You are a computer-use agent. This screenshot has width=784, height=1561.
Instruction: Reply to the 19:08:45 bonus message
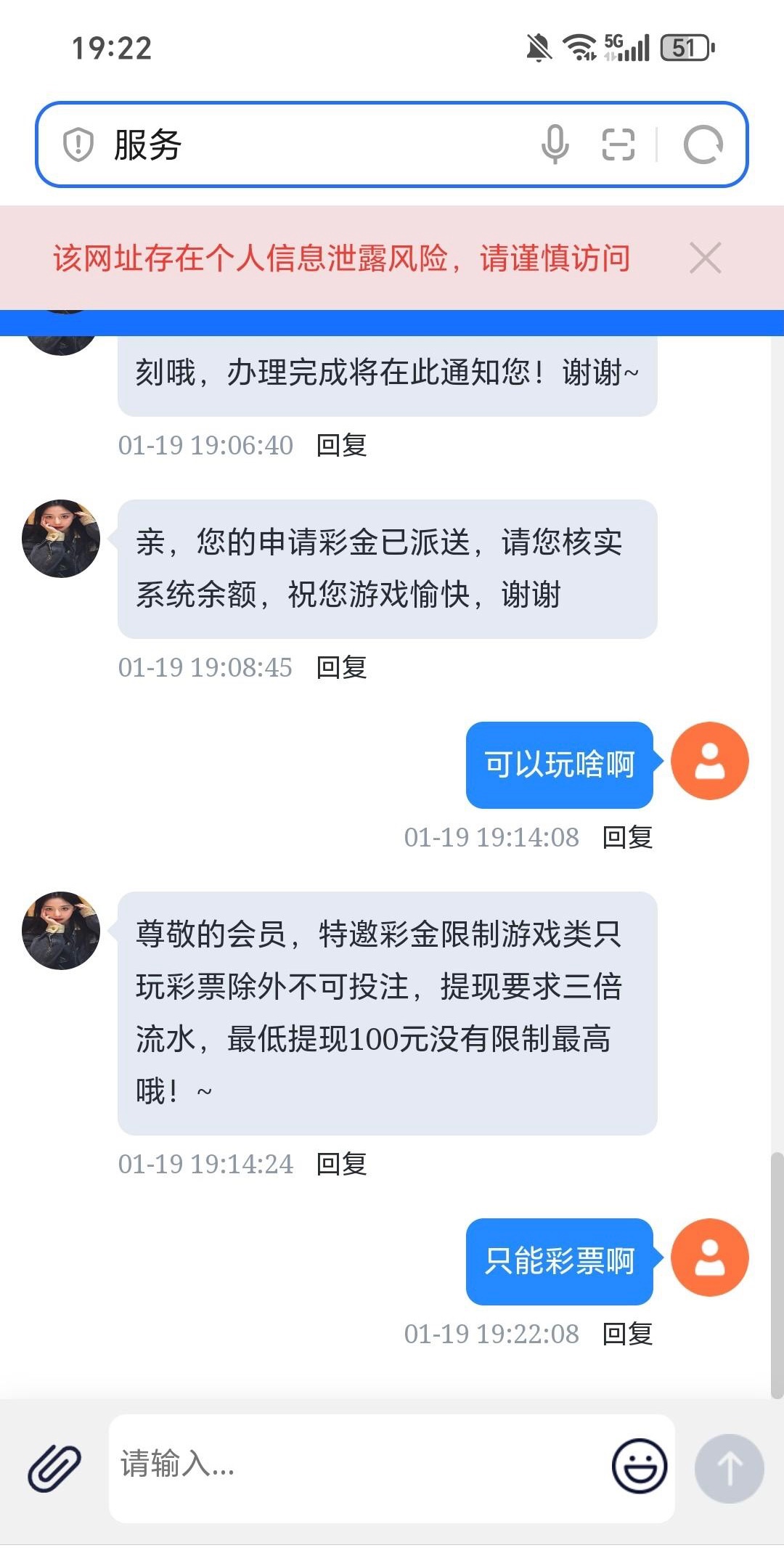coord(341,667)
